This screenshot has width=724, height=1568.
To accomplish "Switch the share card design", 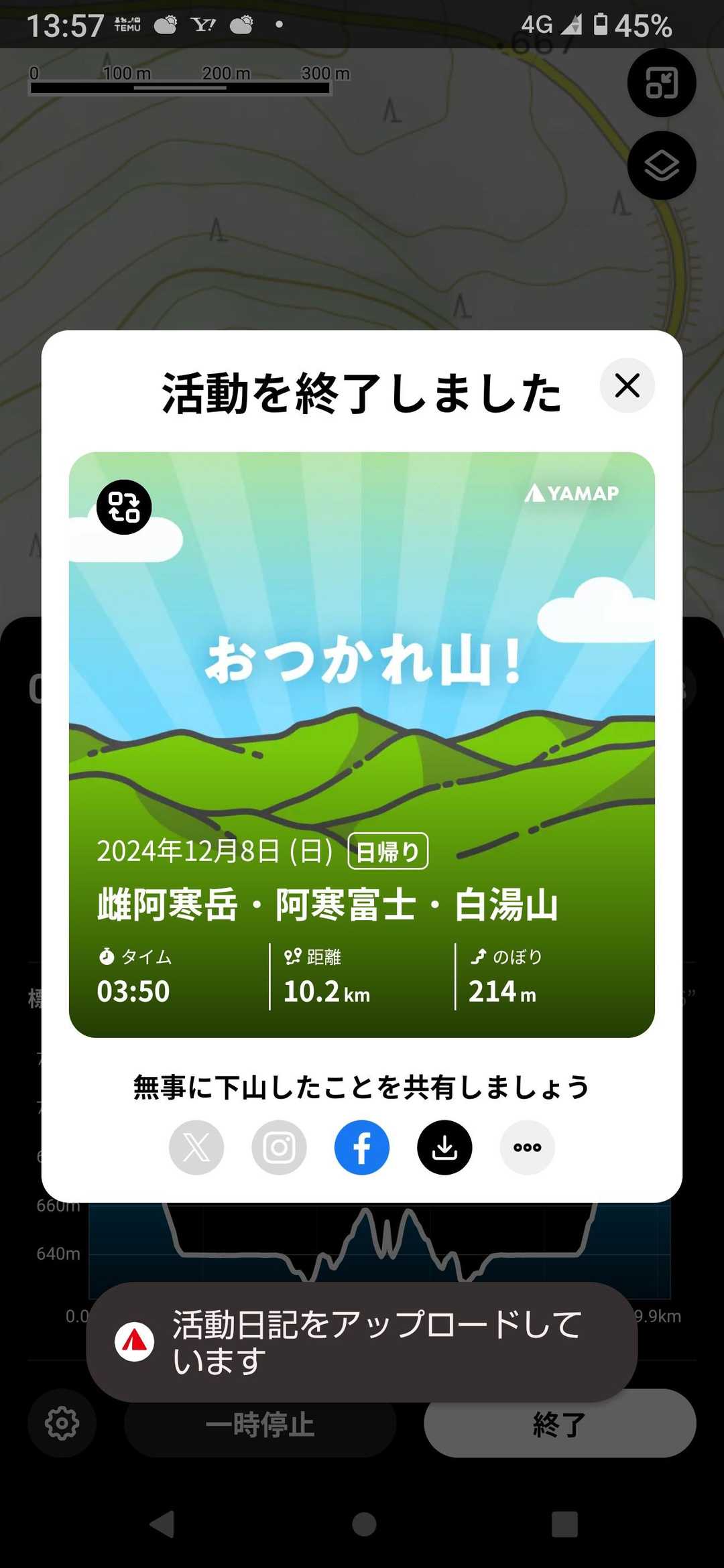I will (124, 507).
